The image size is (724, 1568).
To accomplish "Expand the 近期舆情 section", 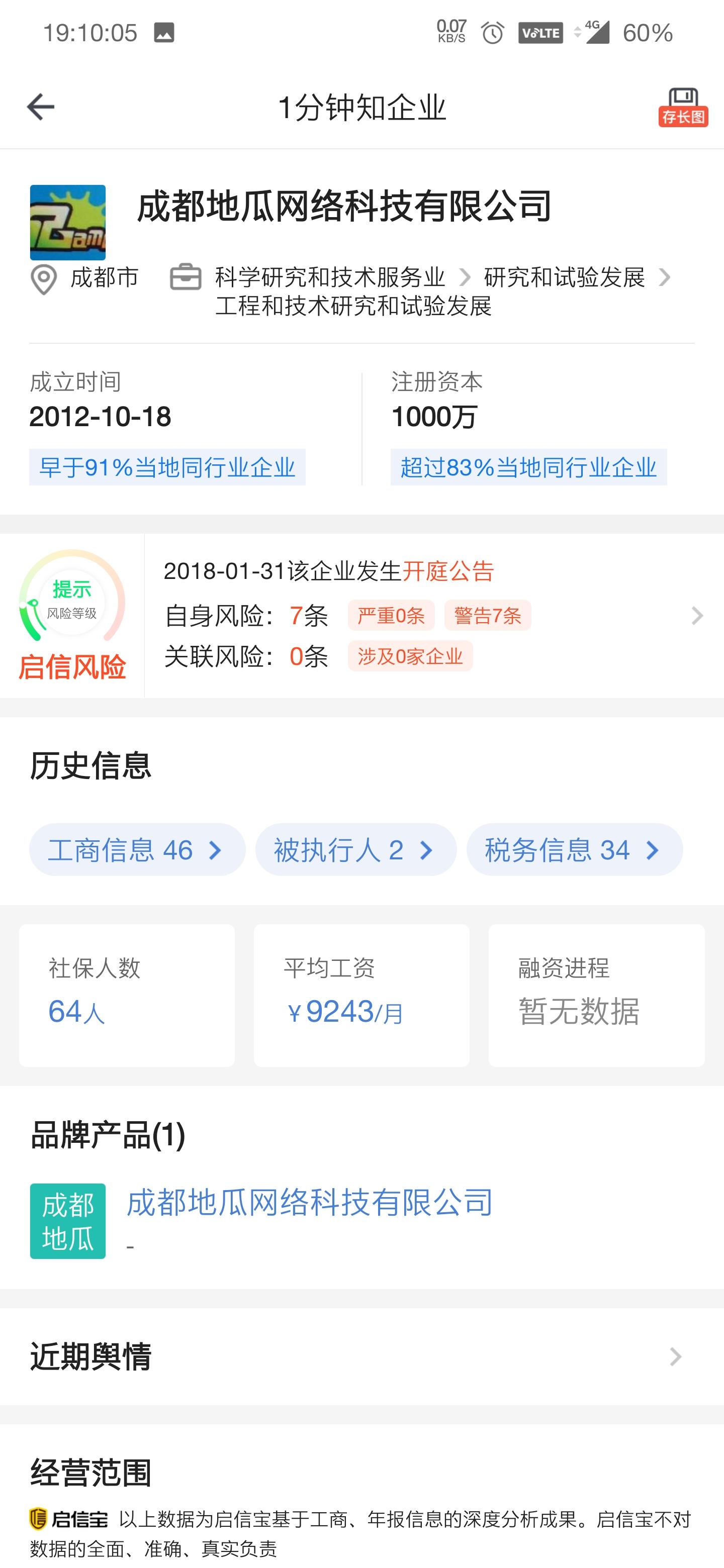I will pyautogui.click(x=361, y=1357).
